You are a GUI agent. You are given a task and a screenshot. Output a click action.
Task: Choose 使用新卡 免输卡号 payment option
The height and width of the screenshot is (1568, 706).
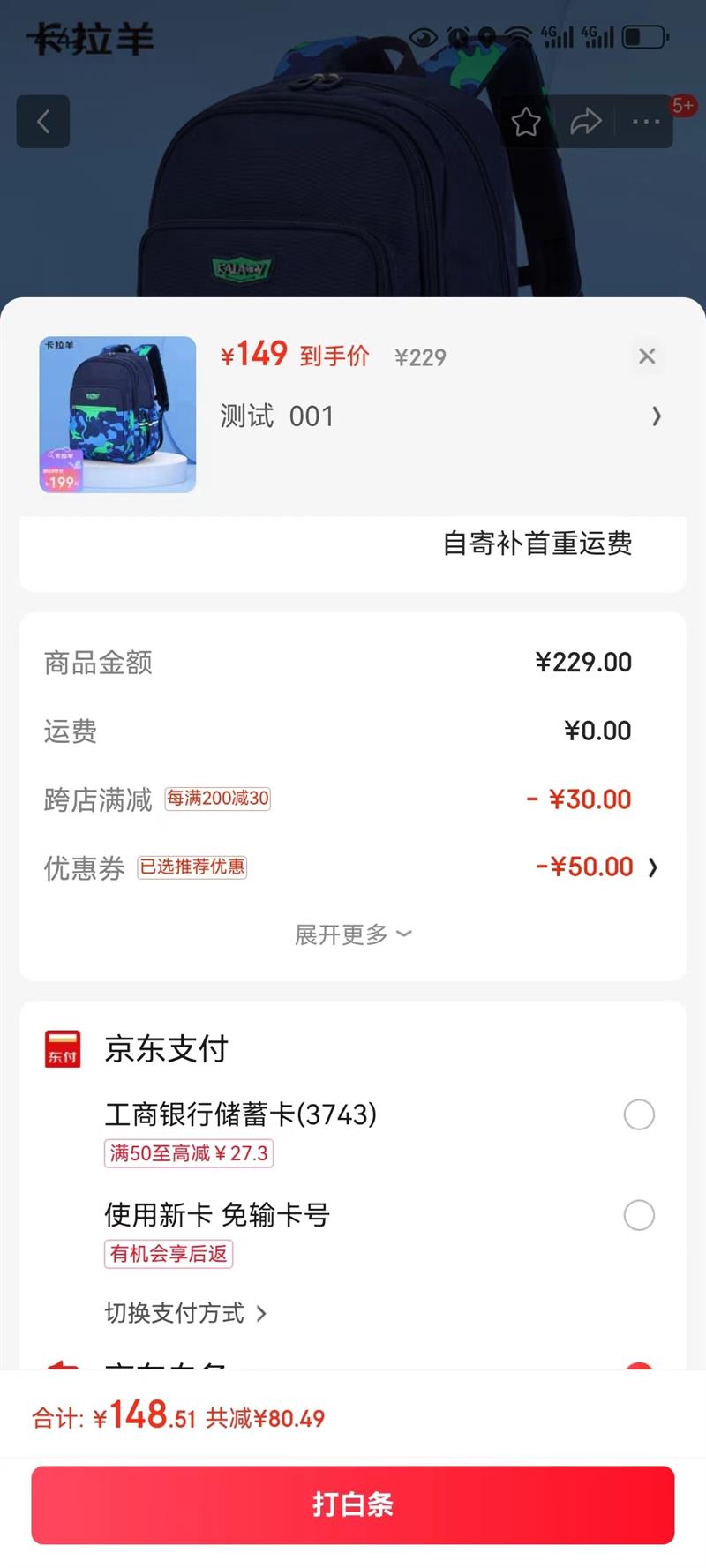tap(639, 1215)
